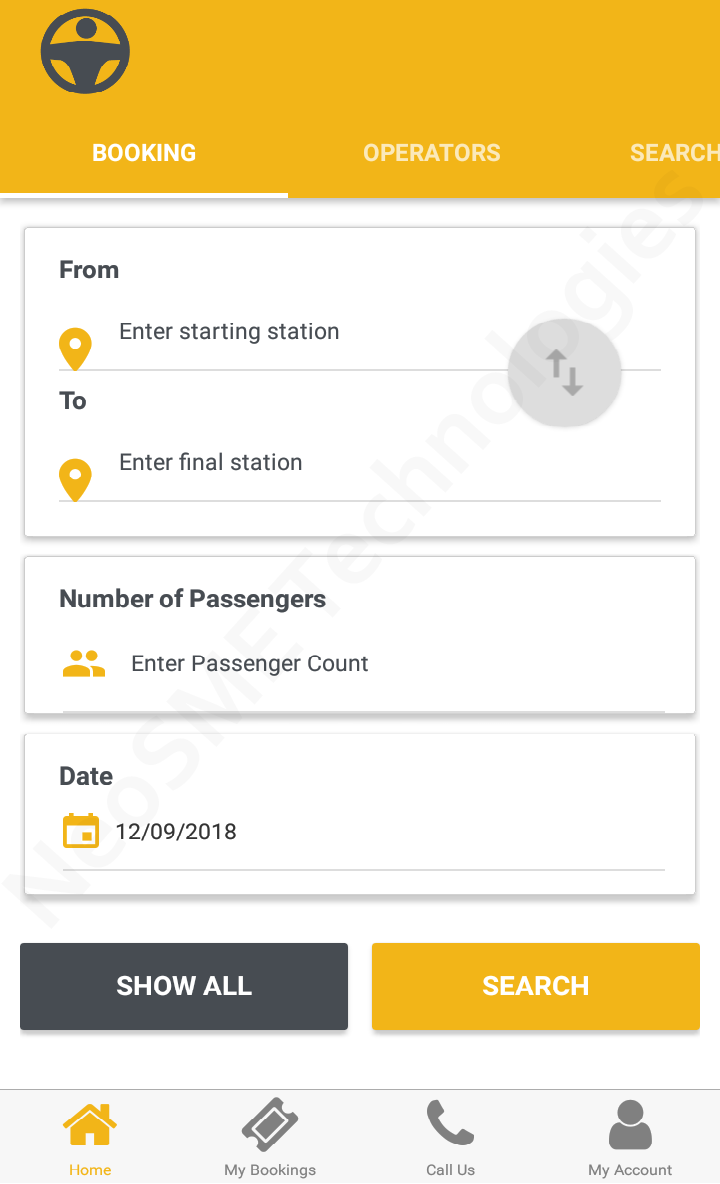
Task: Select the Home icon in bottom navigation
Action: tap(90, 1123)
